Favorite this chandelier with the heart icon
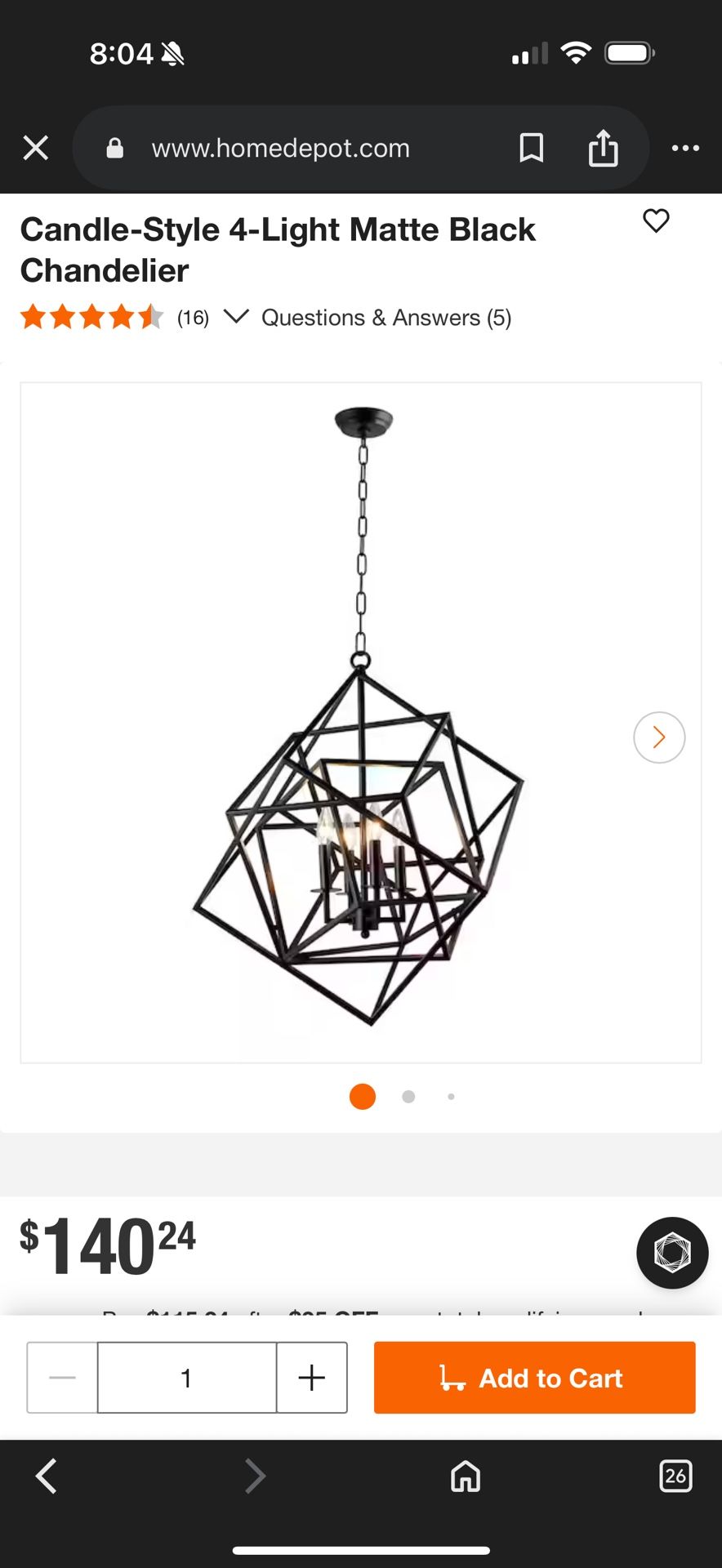722x1568 pixels. (x=656, y=221)
